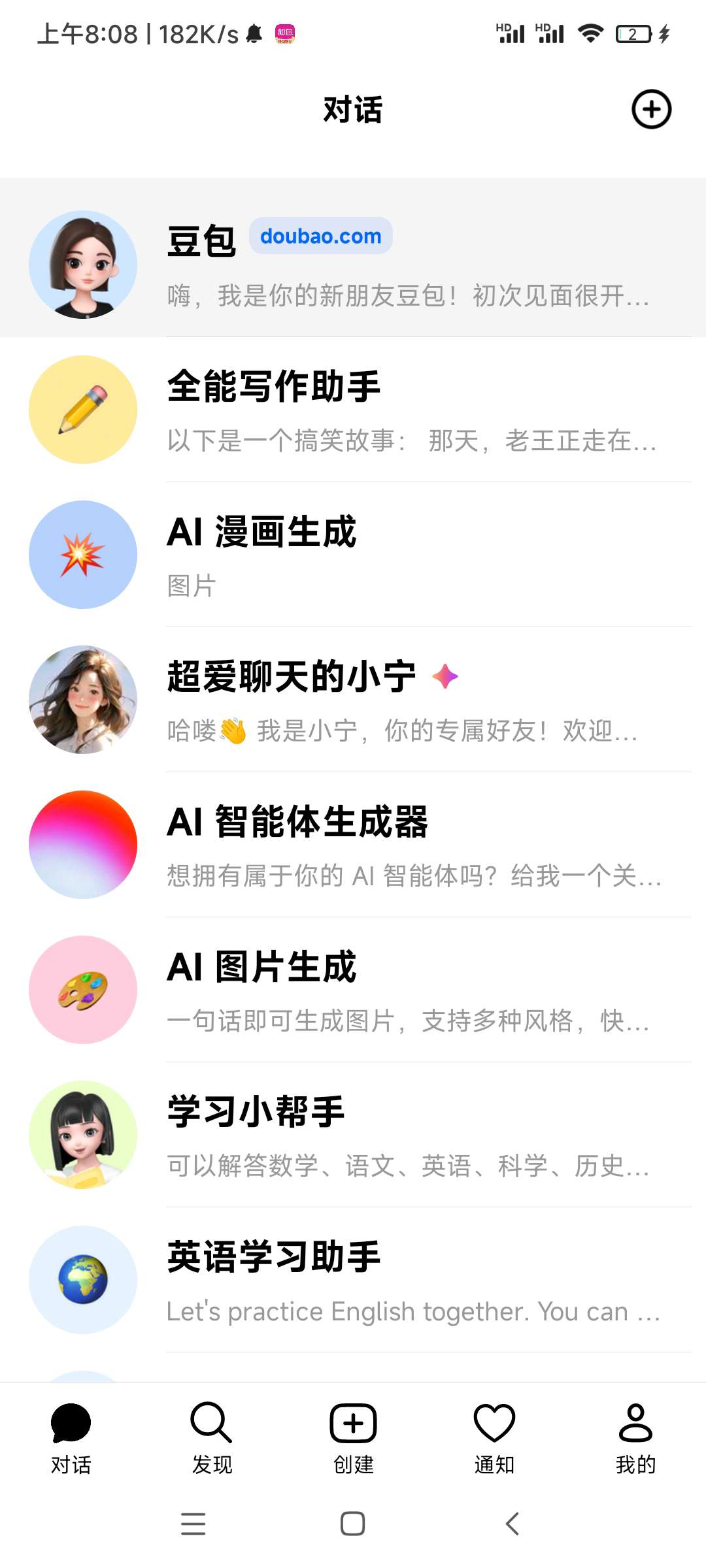Tap the system back button
The width and height of the screenshot is (706, 1568).
[513, 1524]
